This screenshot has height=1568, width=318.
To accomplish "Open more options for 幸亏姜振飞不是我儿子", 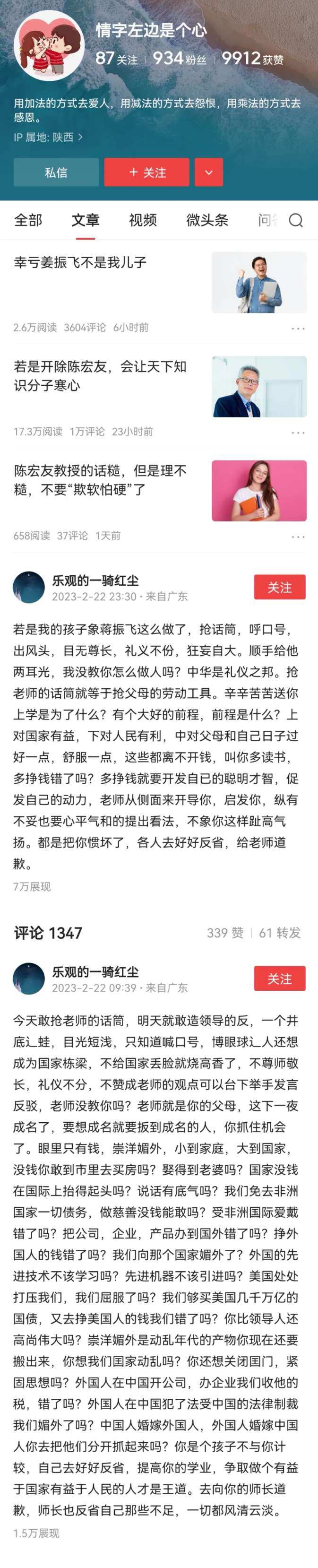I will click(298, 328).
